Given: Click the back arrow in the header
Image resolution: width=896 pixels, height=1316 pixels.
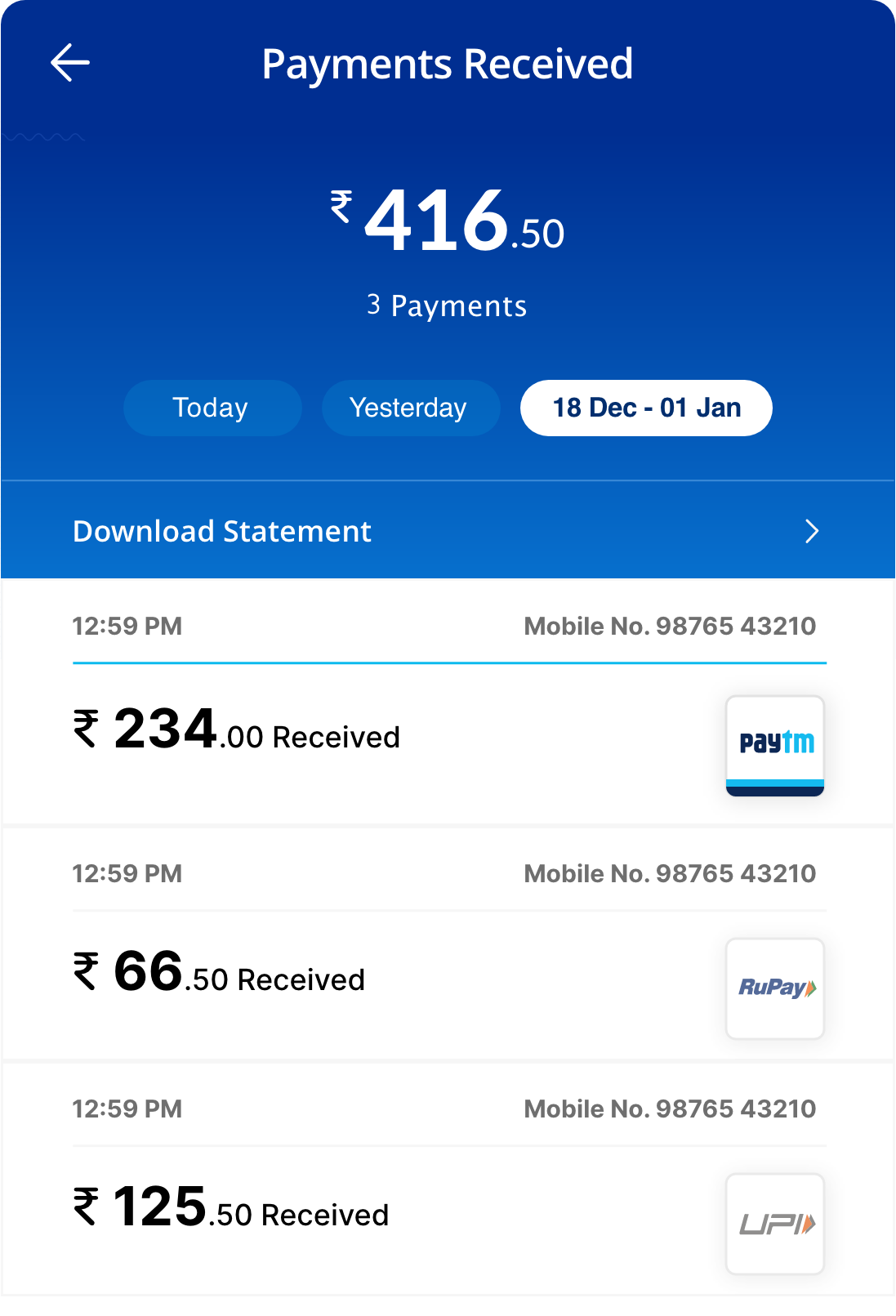Looking at the screenshot, I should [x=69, y=61].
